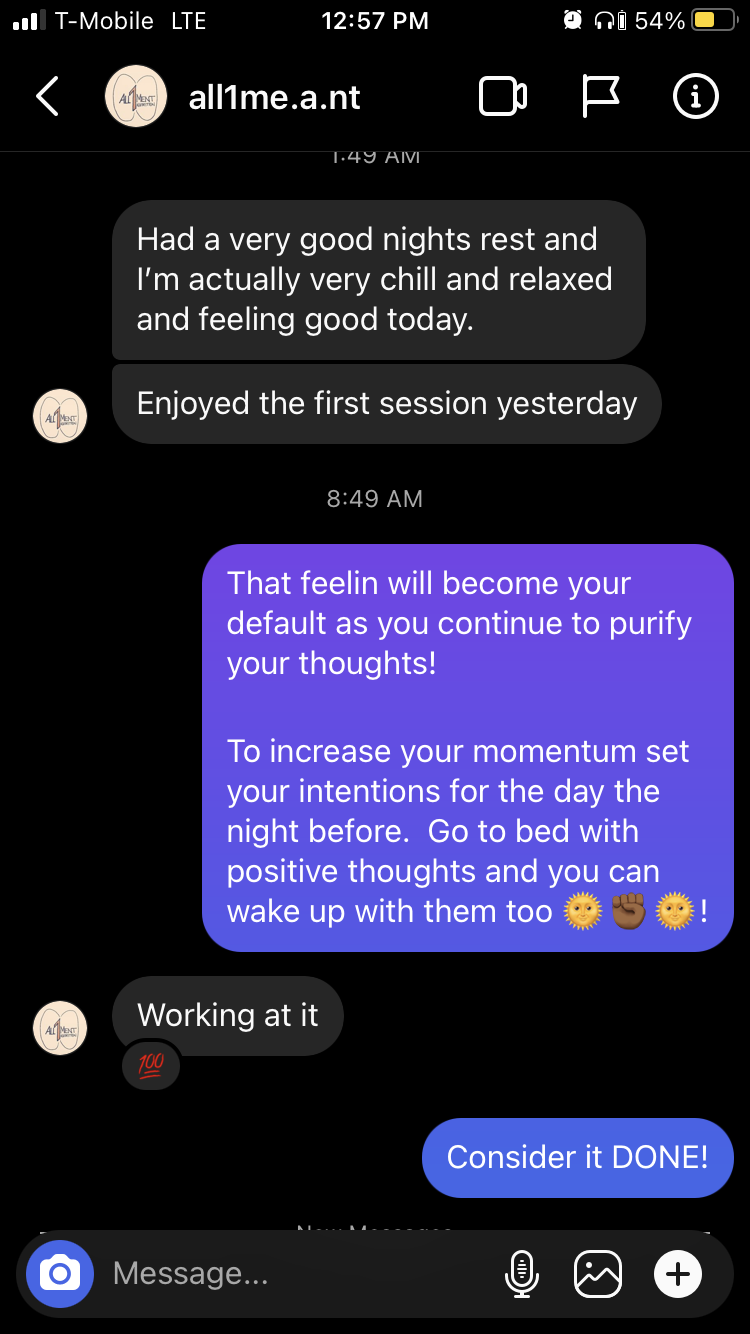This screenshot has width=750, height=1334.
Task: Flag this conversation
Action: [600, 97]
